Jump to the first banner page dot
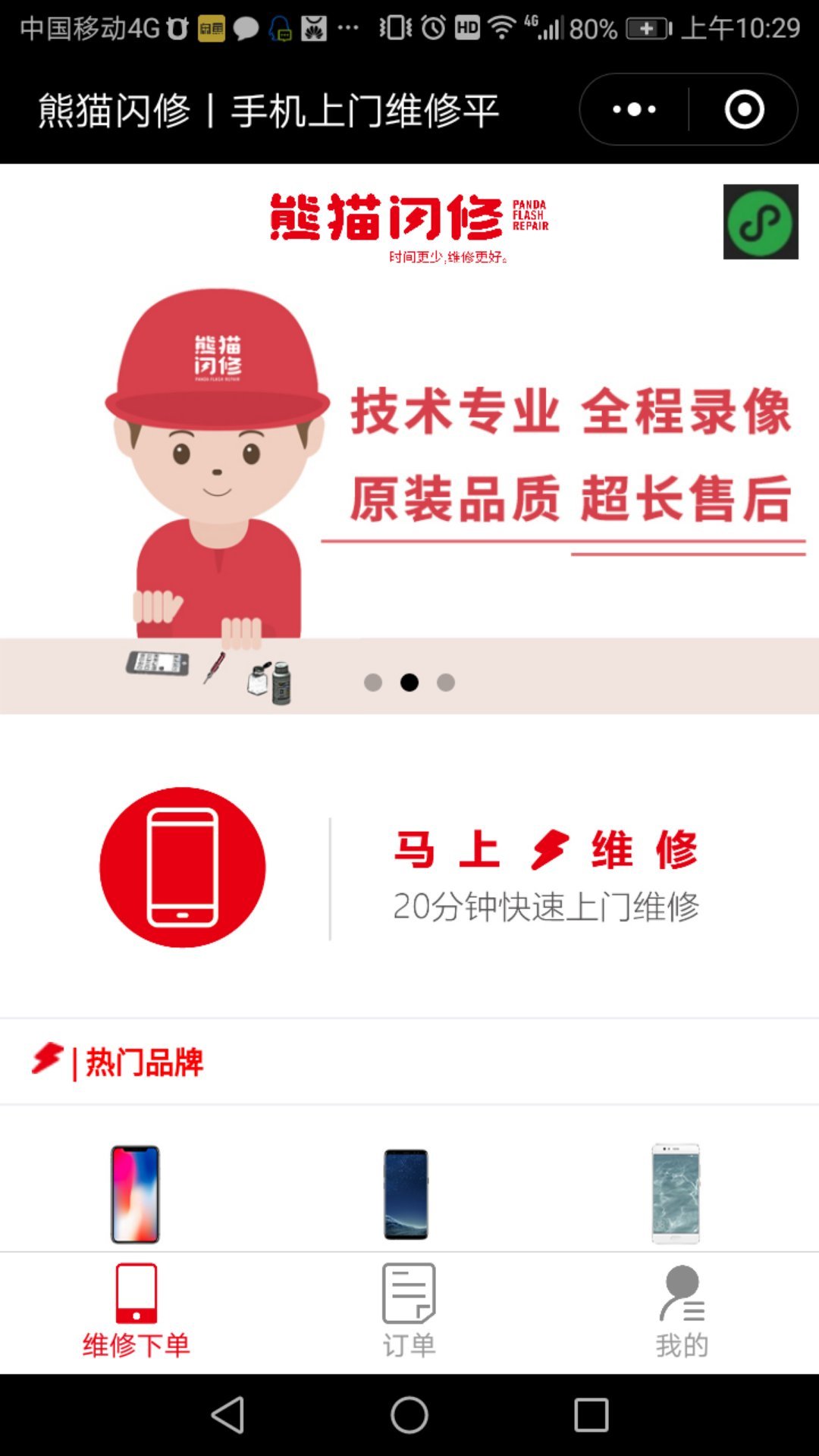819x1456 pixels. click(x=373, y=682)
